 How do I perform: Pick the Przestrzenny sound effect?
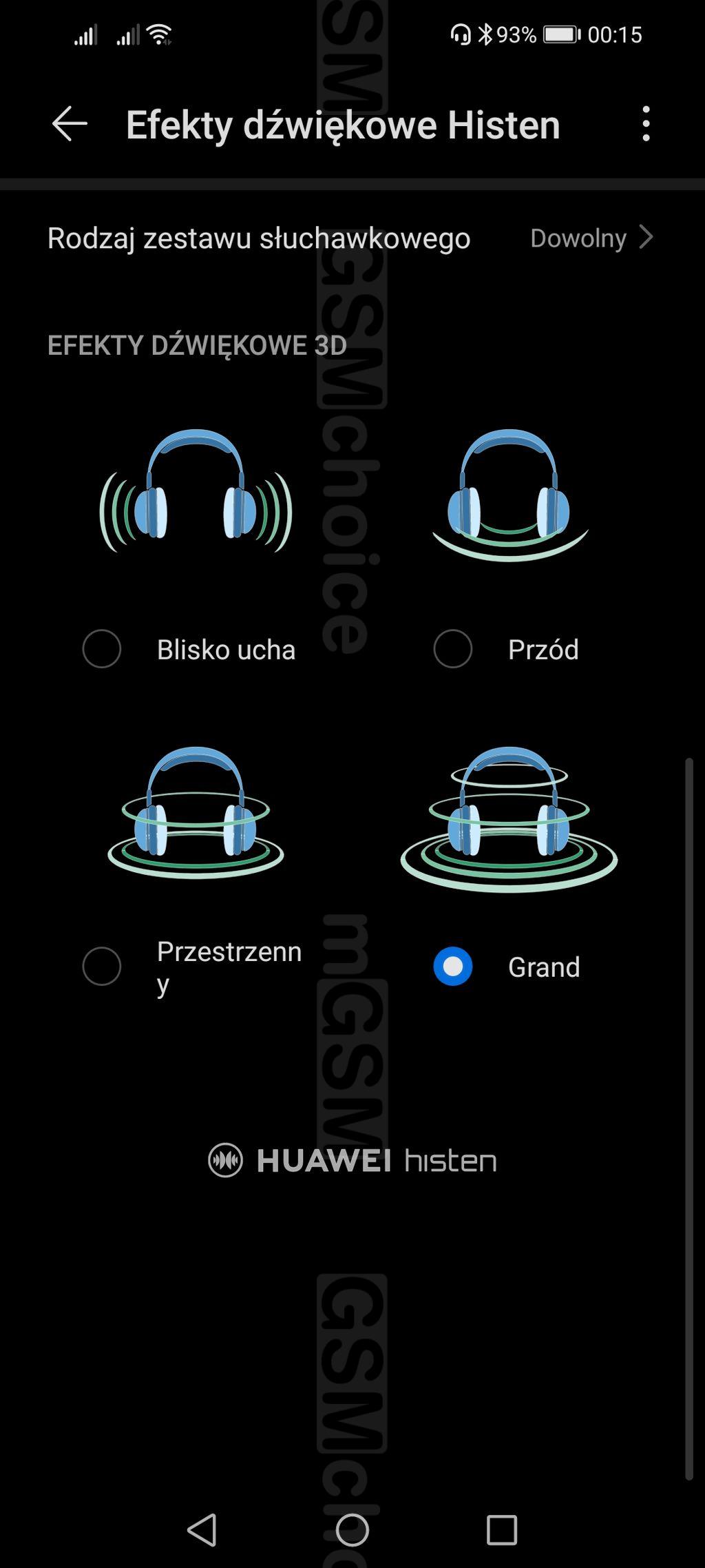pos(102,966)
